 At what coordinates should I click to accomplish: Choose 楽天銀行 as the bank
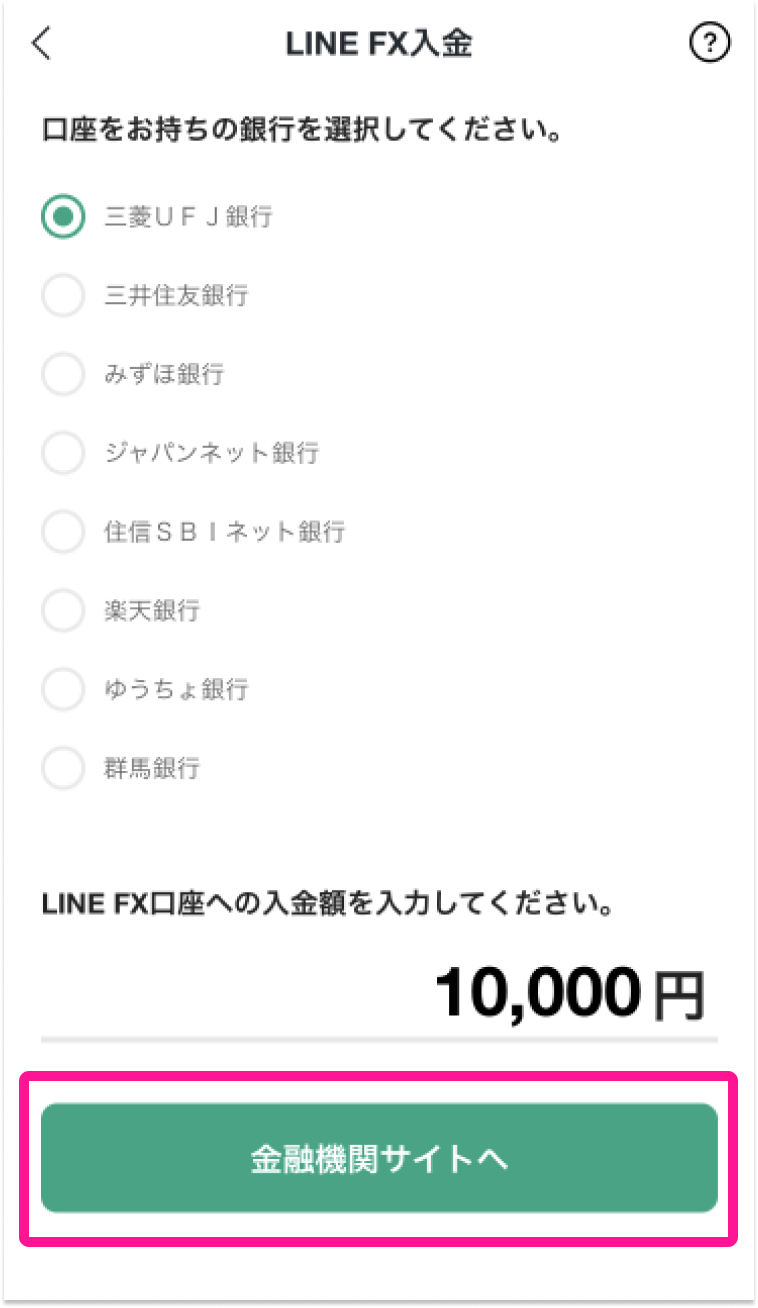click(63, 610)
